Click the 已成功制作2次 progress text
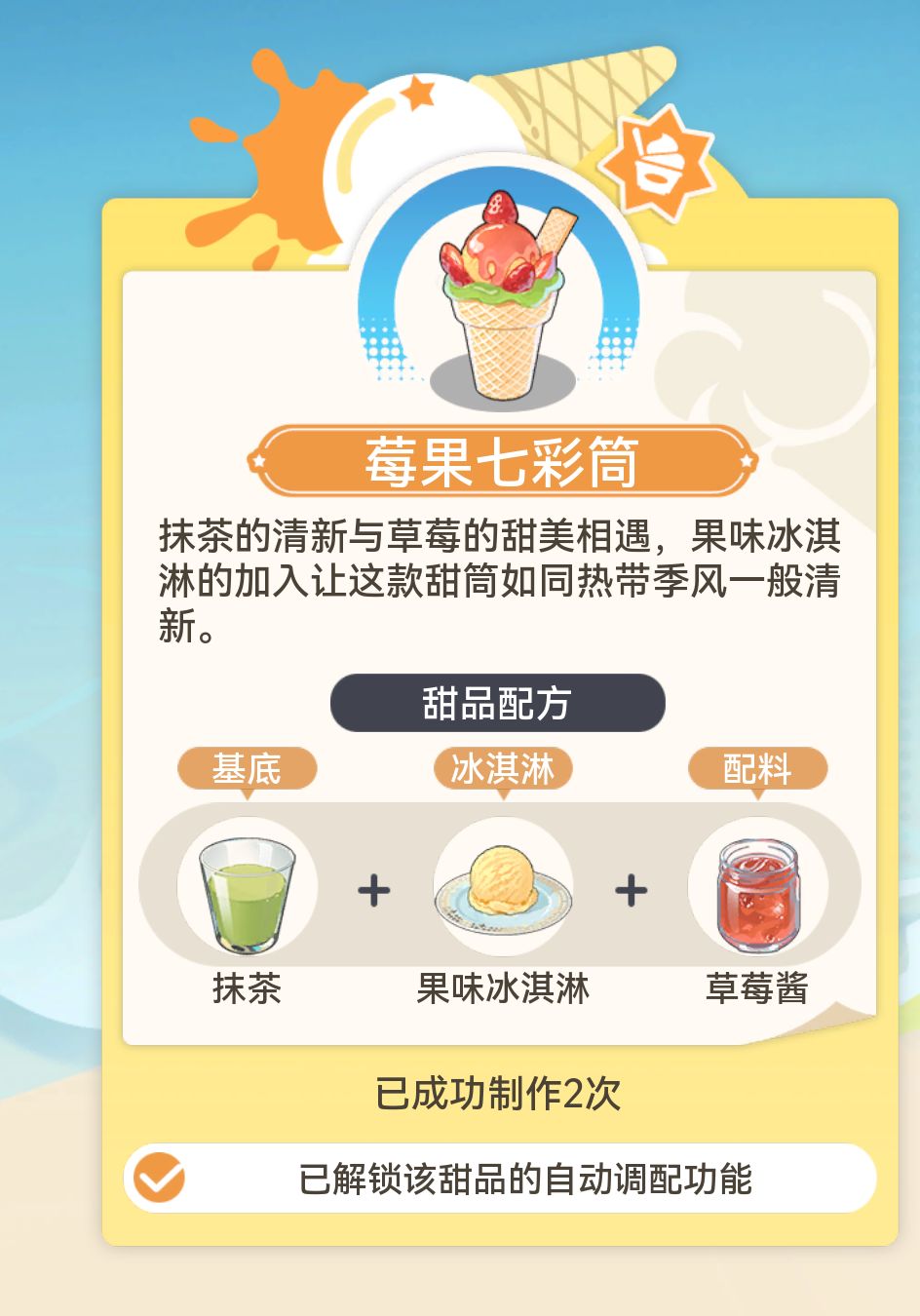This screenshot has width=920, height=1316. point(500,1094)
